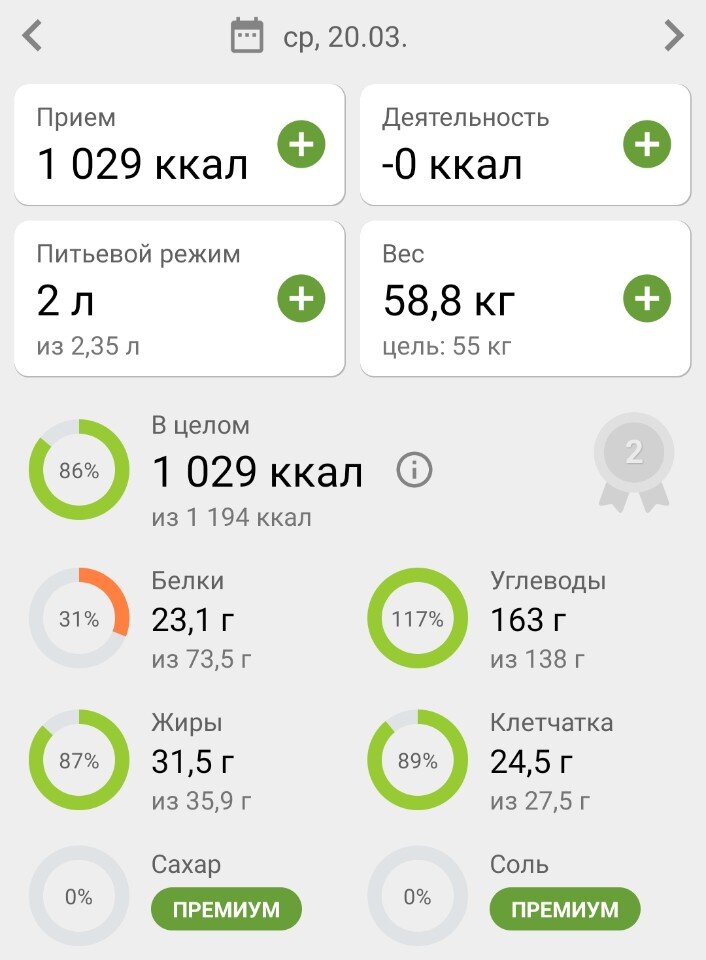Viewport: 706px width, 960px height.
Task: Go to the previous day
Action: (33, 37)
